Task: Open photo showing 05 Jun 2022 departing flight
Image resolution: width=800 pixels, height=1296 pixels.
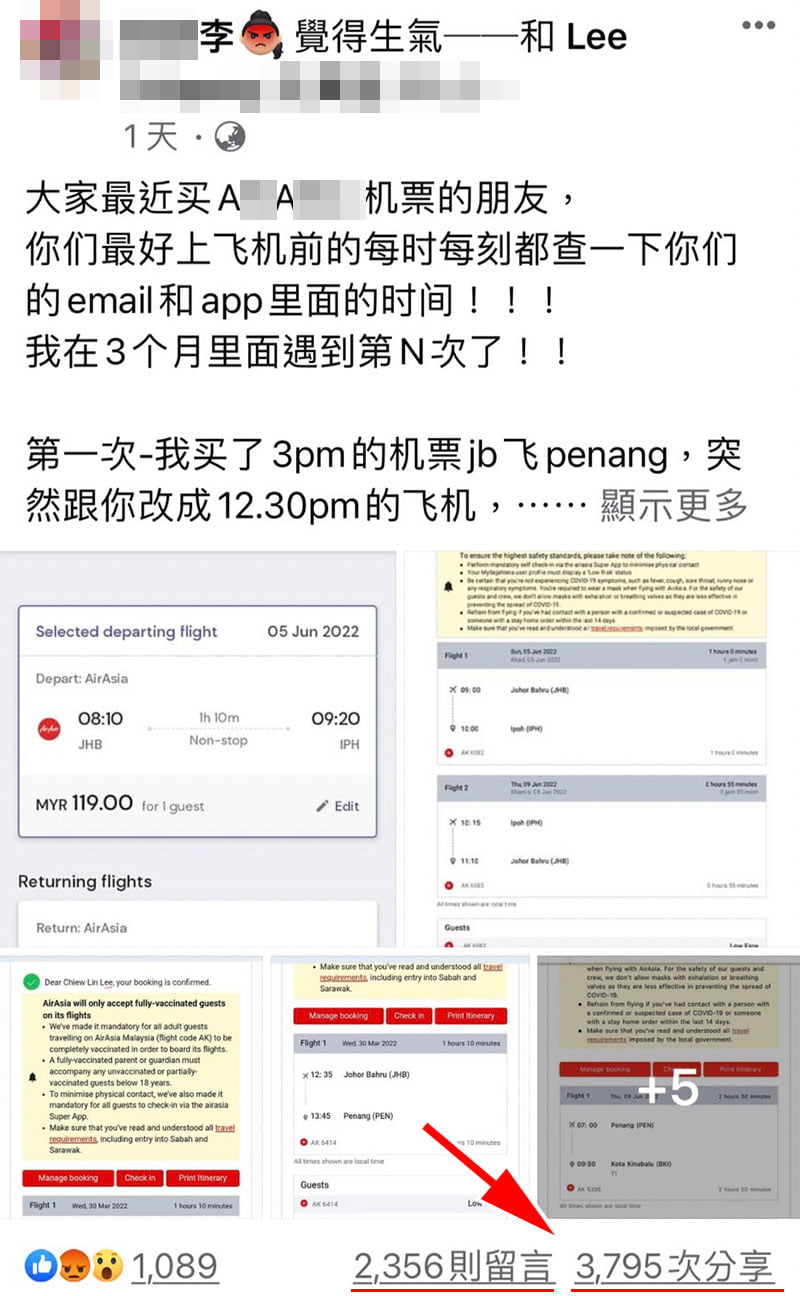Action: point(198,748)
